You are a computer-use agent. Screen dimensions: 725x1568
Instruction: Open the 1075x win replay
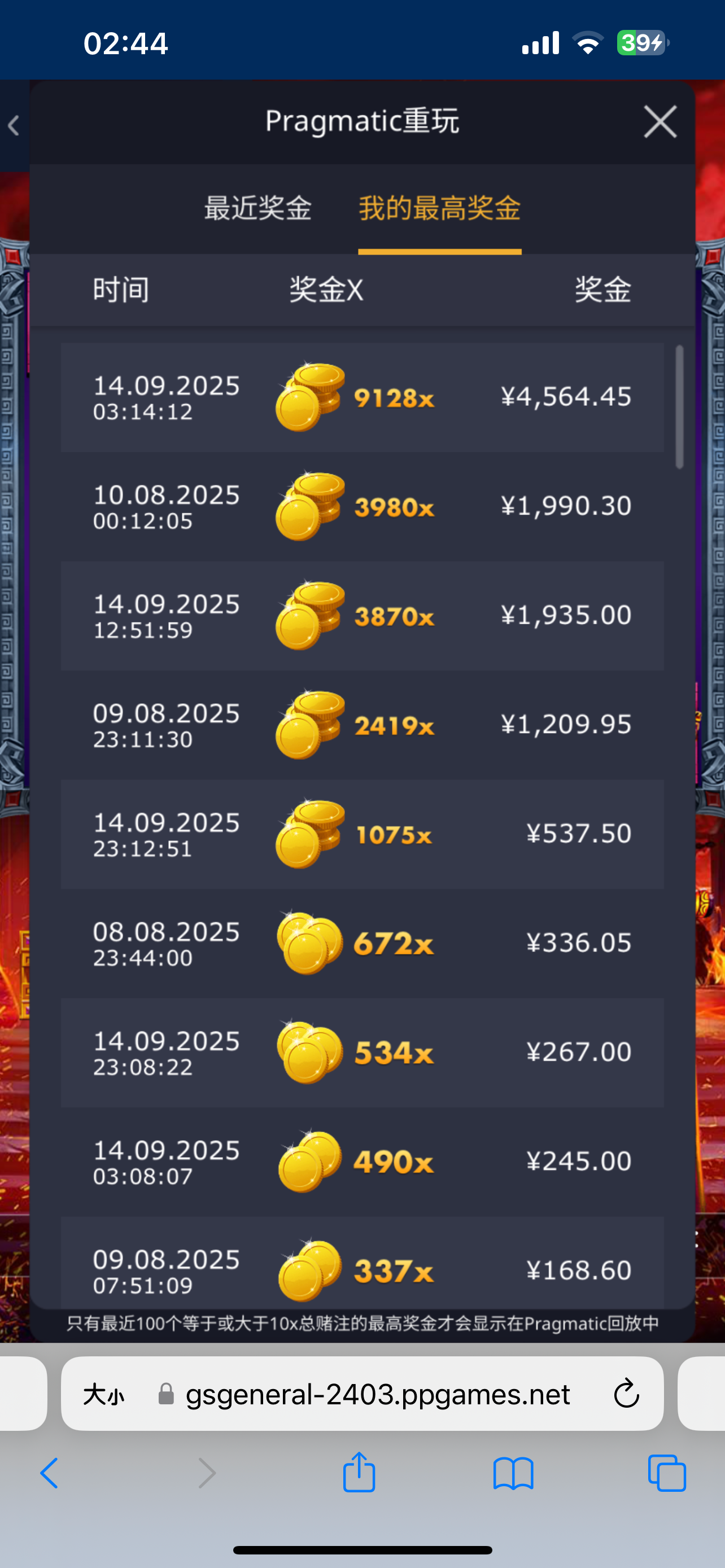(x=362, y=834)
